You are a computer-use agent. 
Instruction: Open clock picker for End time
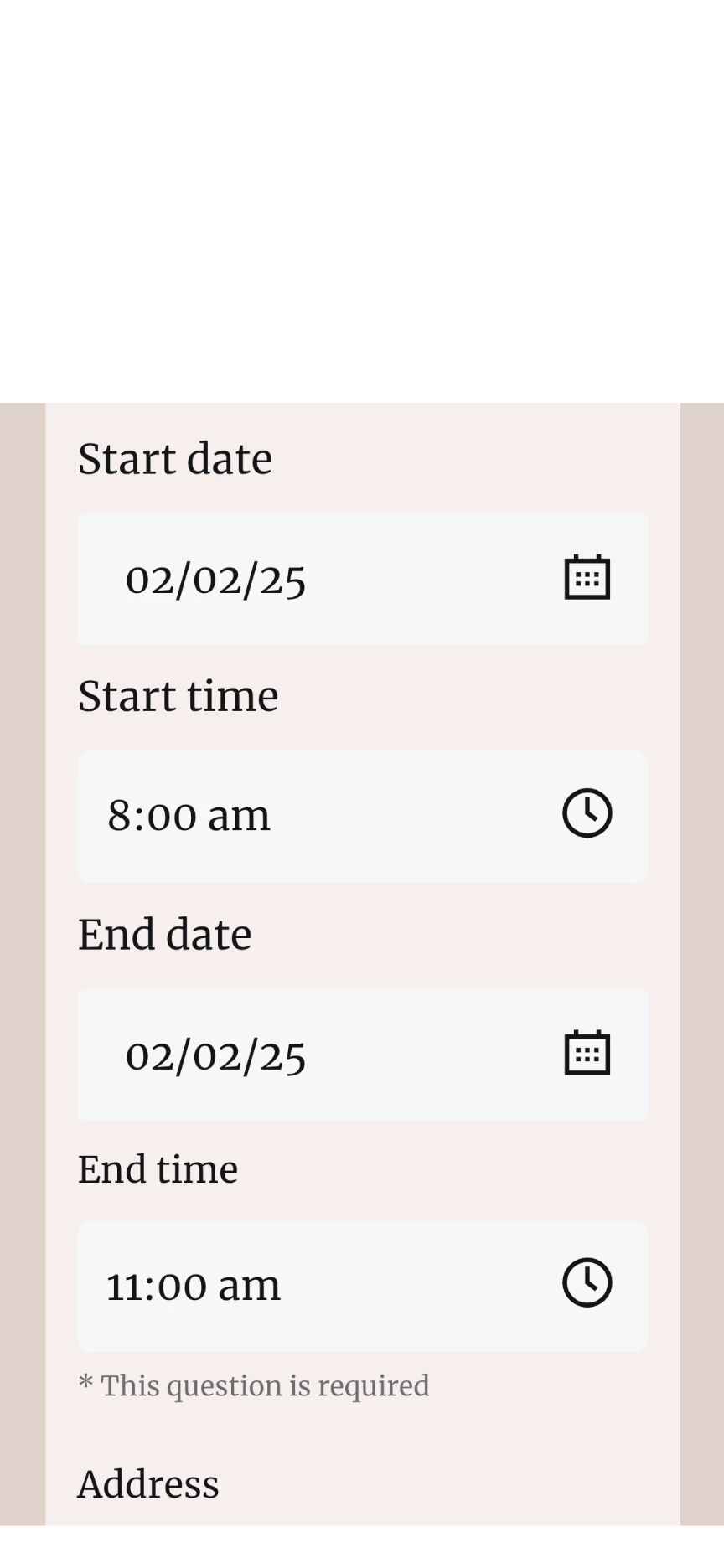coord(587,1282)
